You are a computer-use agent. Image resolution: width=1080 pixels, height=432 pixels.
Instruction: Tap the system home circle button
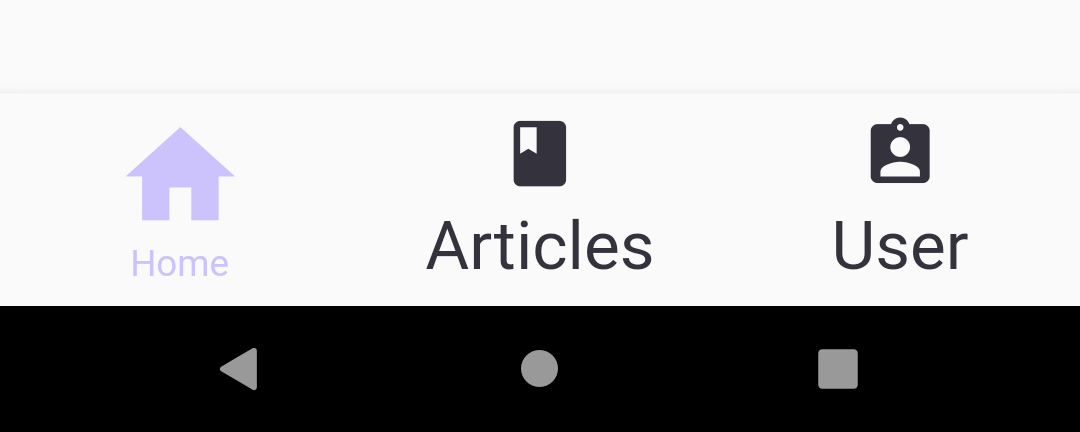point(539,369)
